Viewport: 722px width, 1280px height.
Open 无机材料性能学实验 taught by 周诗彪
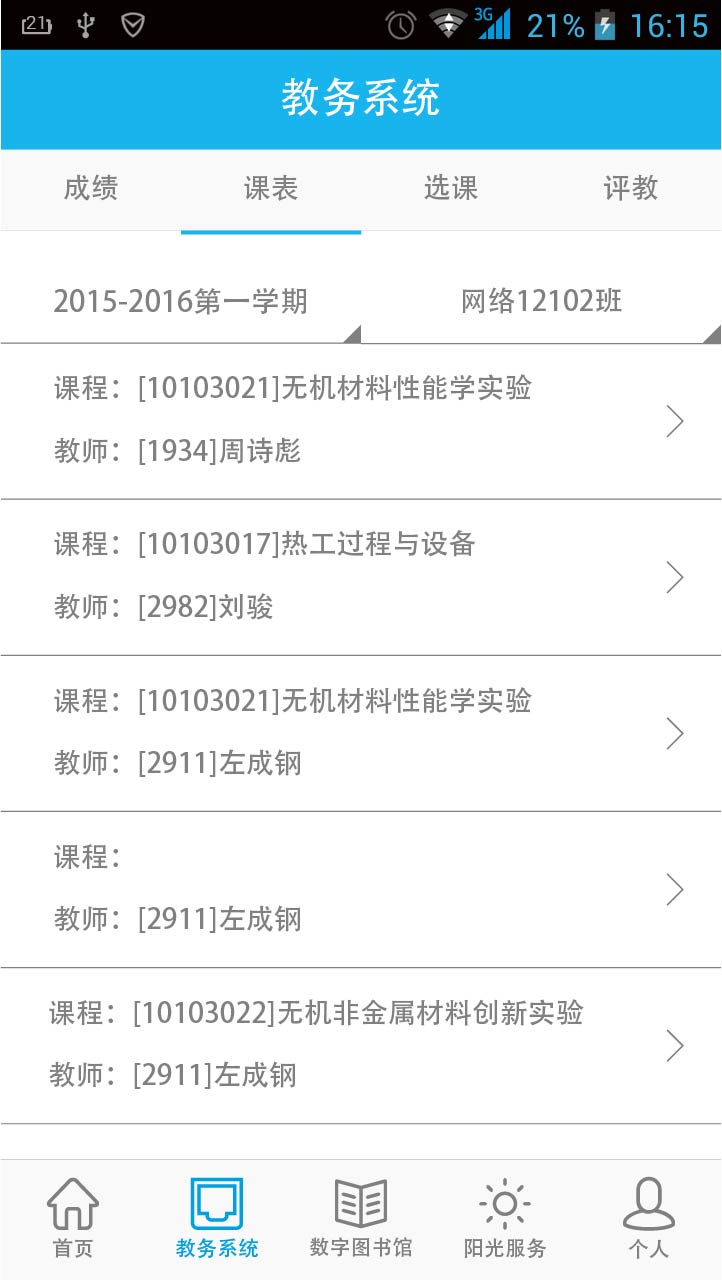point(360,421)
